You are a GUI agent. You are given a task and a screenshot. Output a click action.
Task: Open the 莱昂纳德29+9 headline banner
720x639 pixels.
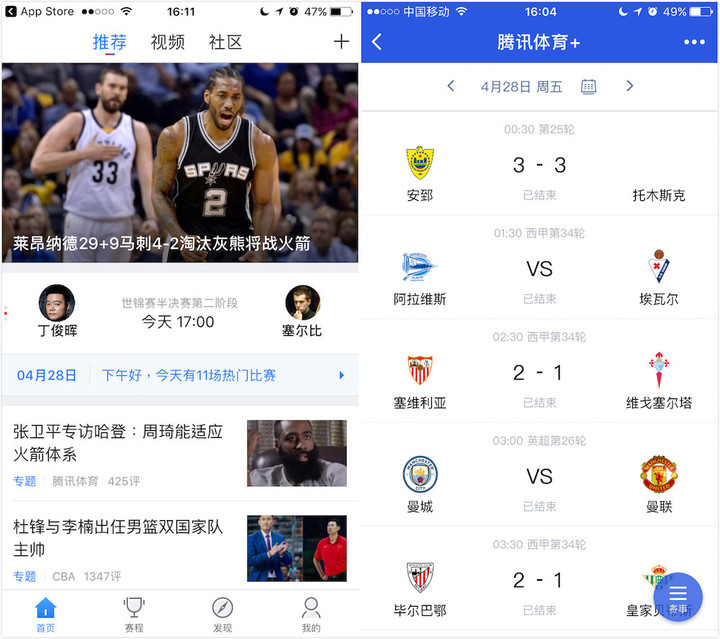[x=180, y=165]
